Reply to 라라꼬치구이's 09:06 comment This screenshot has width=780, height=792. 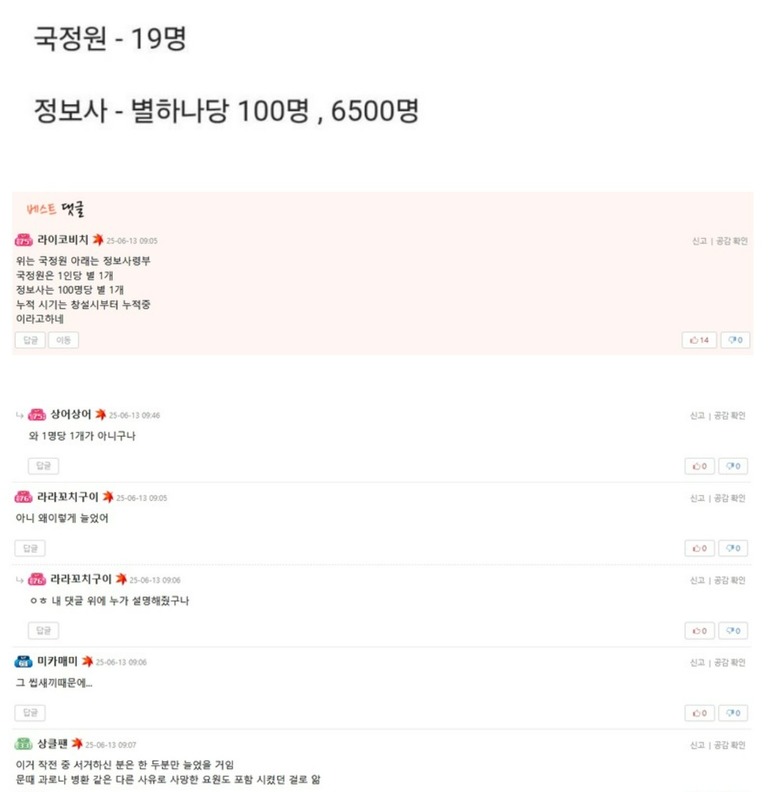point(43,630)
